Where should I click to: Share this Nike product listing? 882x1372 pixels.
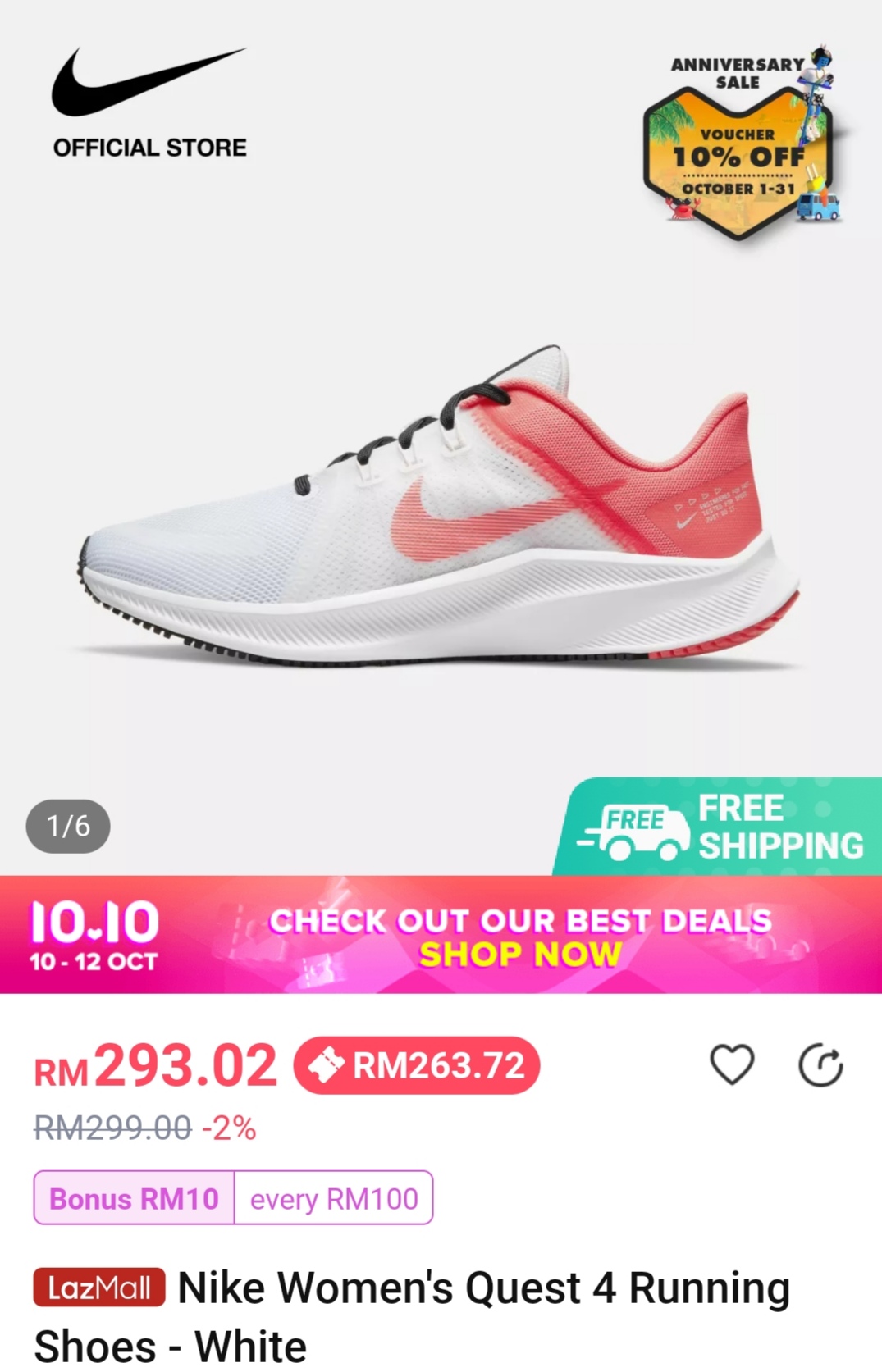[x=820, y=1065]
